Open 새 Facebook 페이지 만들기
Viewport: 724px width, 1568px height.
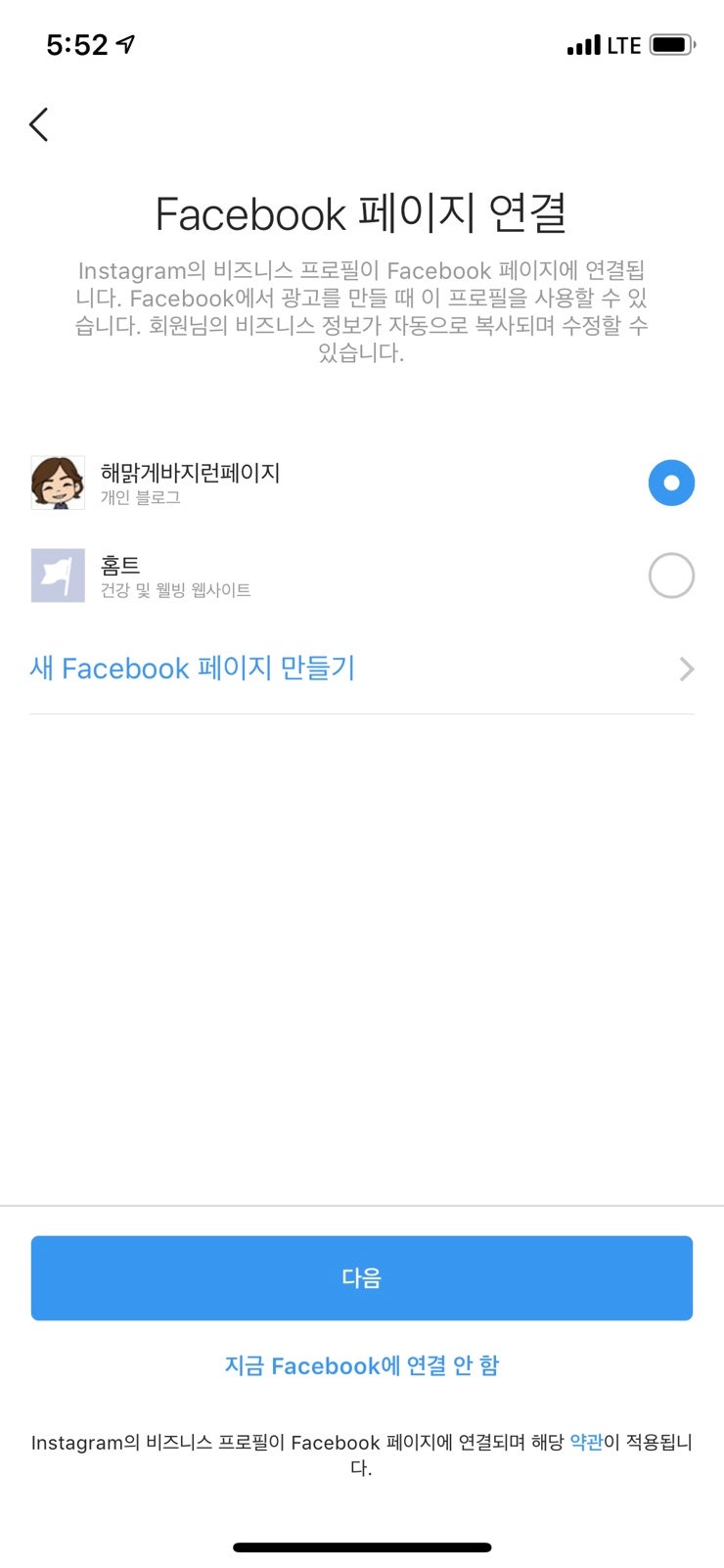362,669
